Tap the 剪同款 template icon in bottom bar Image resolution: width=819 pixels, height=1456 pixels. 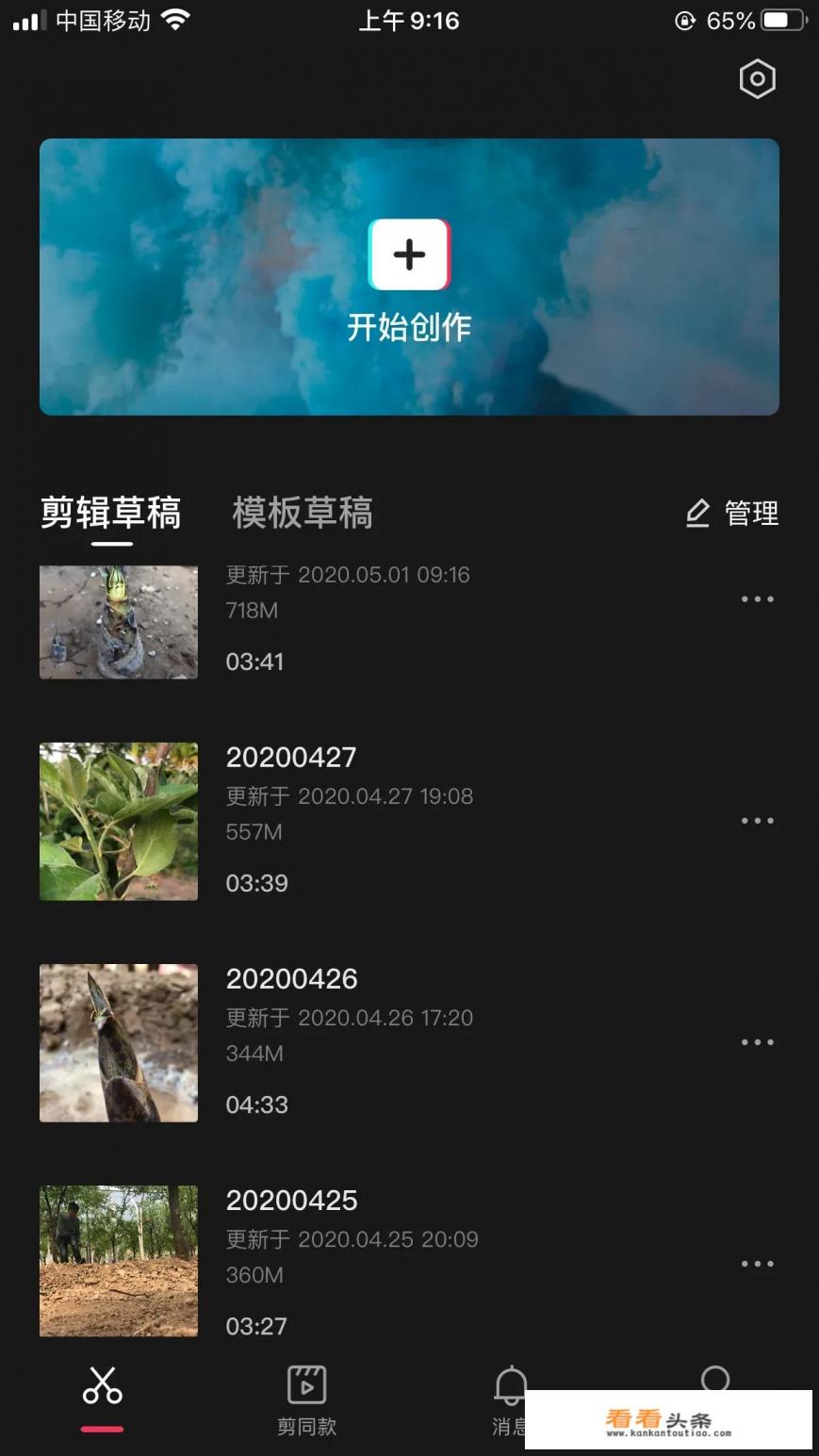[305, 1385]
